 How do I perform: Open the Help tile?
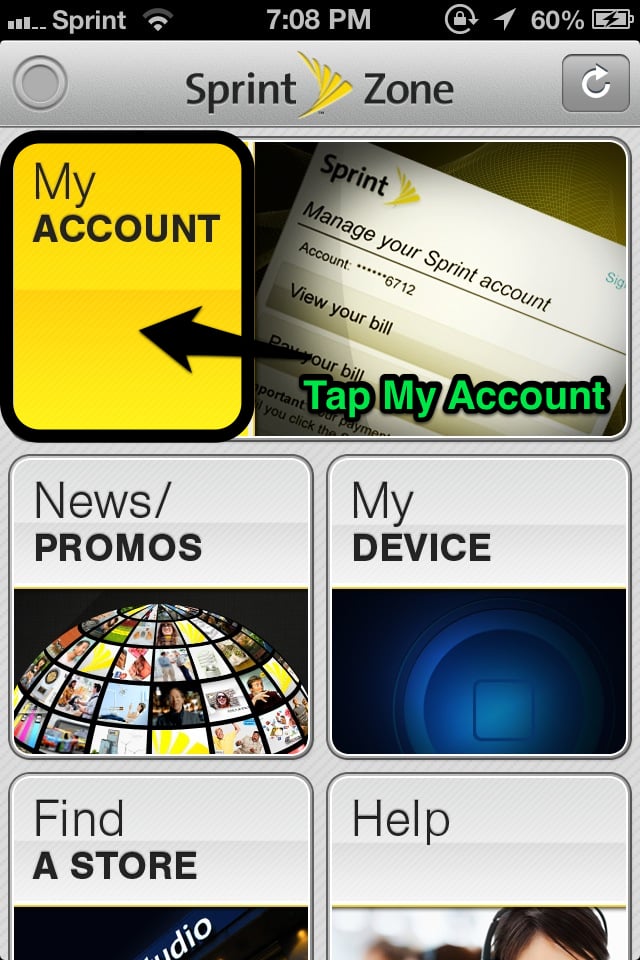click(479, 867)
